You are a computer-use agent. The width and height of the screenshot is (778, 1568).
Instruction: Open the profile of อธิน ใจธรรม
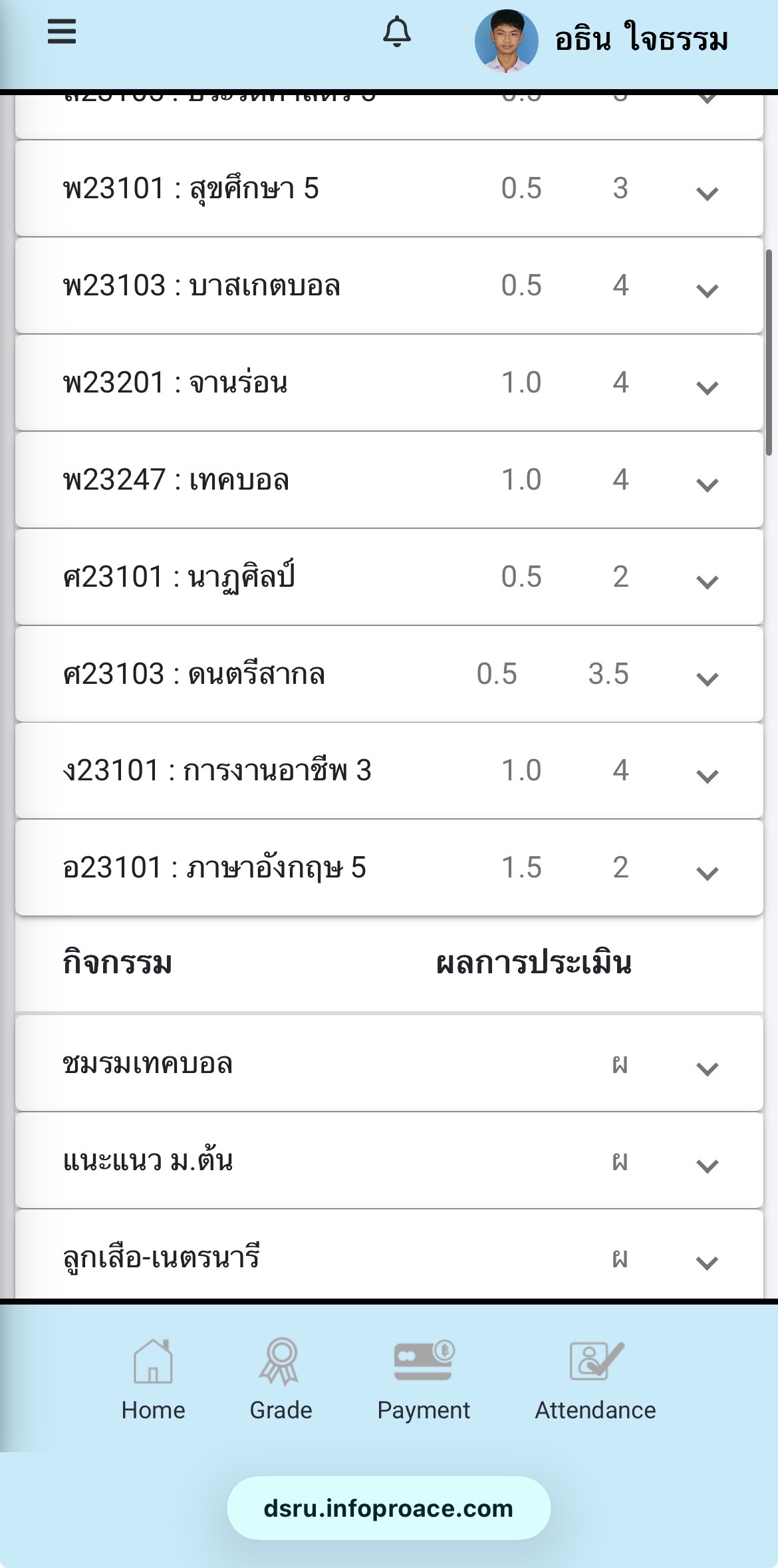[x=601, y=40]
